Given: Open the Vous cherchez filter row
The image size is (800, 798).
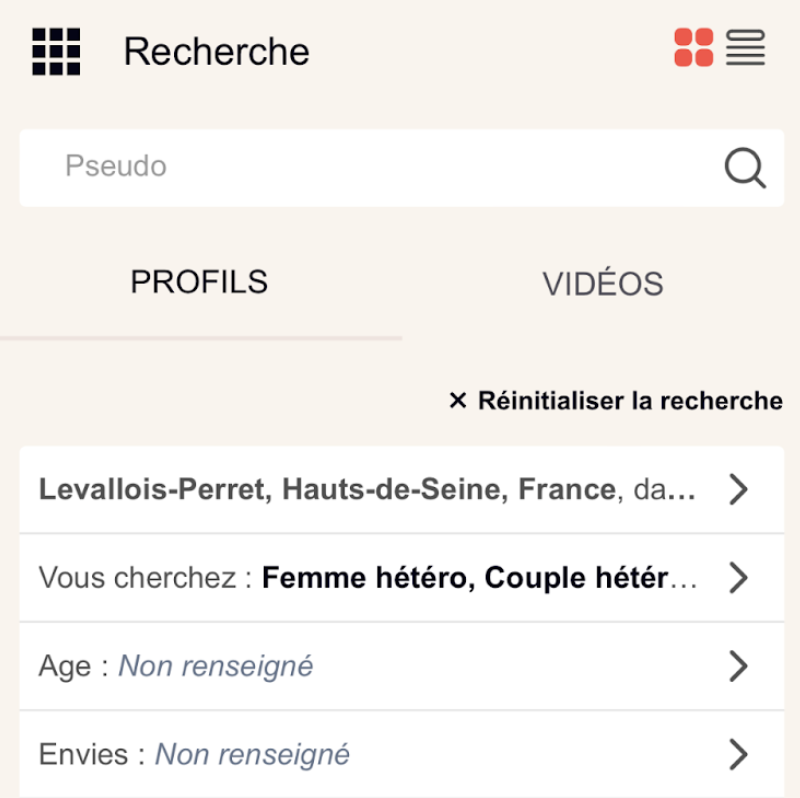Looking at the screenshot, I should pyautogui.click(x=400, y=578).
